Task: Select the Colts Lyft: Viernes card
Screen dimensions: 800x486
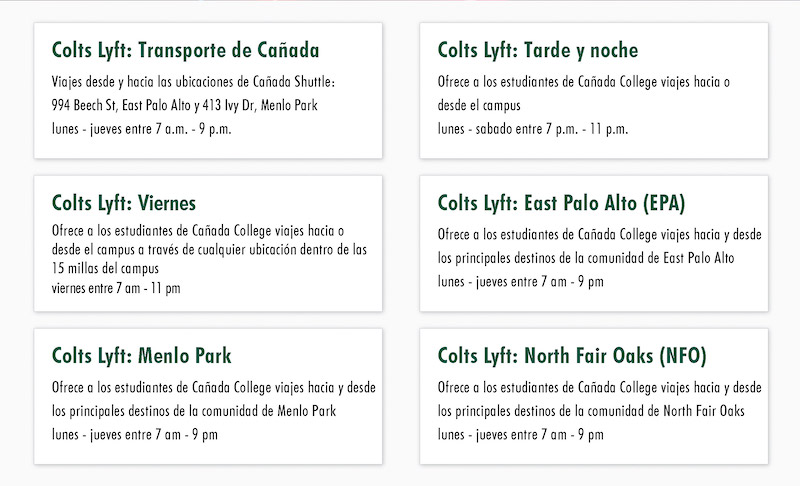Action: pos(208,243)
